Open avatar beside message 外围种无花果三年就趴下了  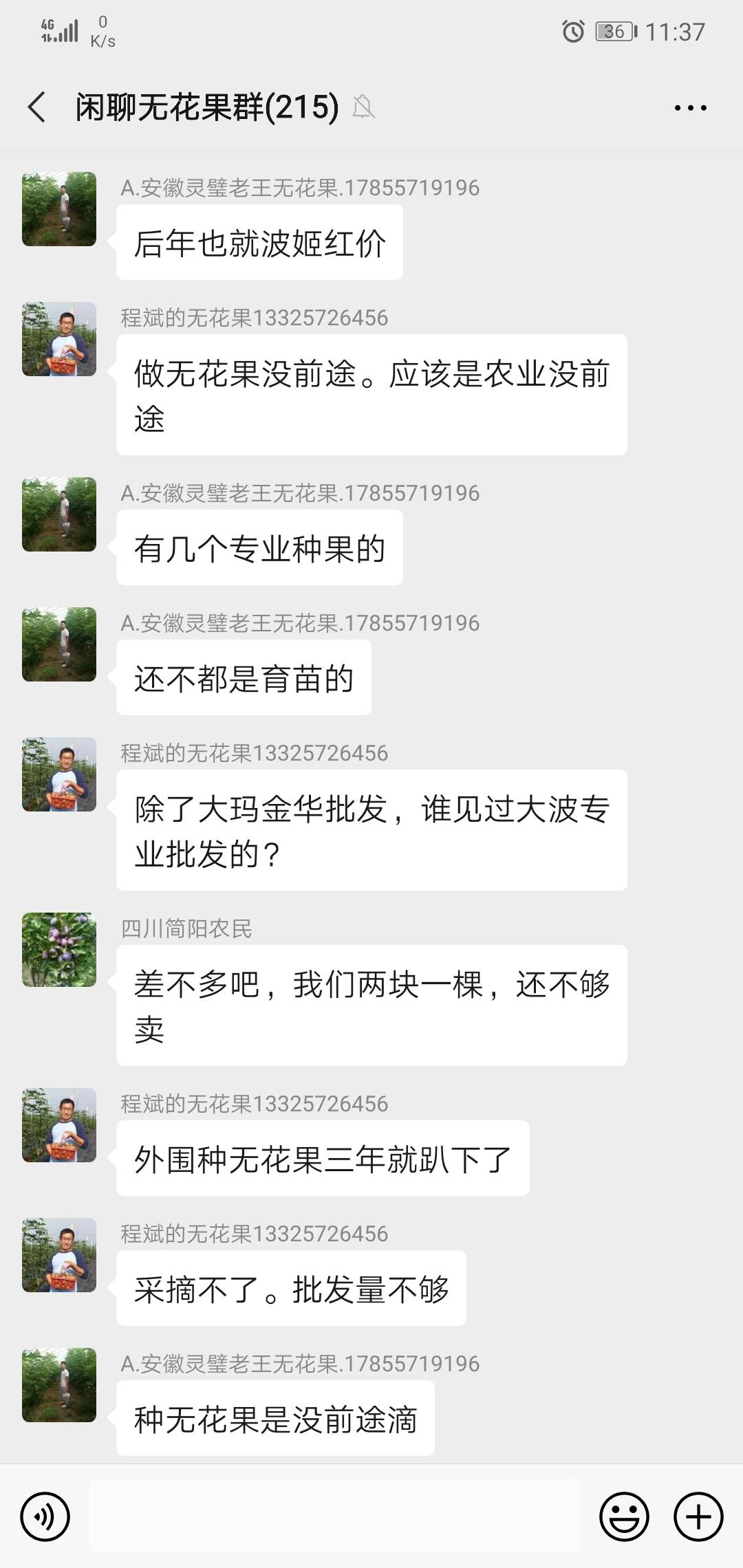(x=59, y=1125)
